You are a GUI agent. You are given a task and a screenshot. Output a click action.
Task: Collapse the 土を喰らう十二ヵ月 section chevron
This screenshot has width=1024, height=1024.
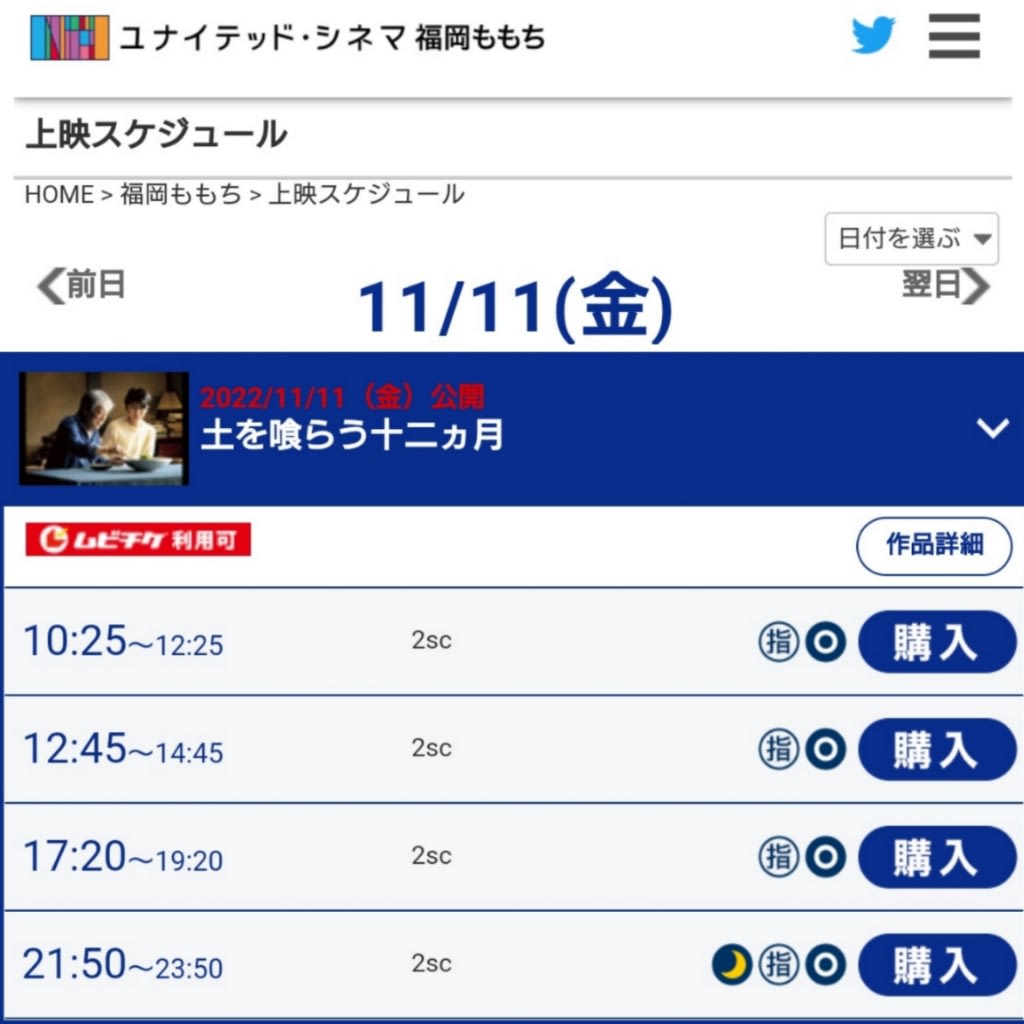click(x=992, y=429)
